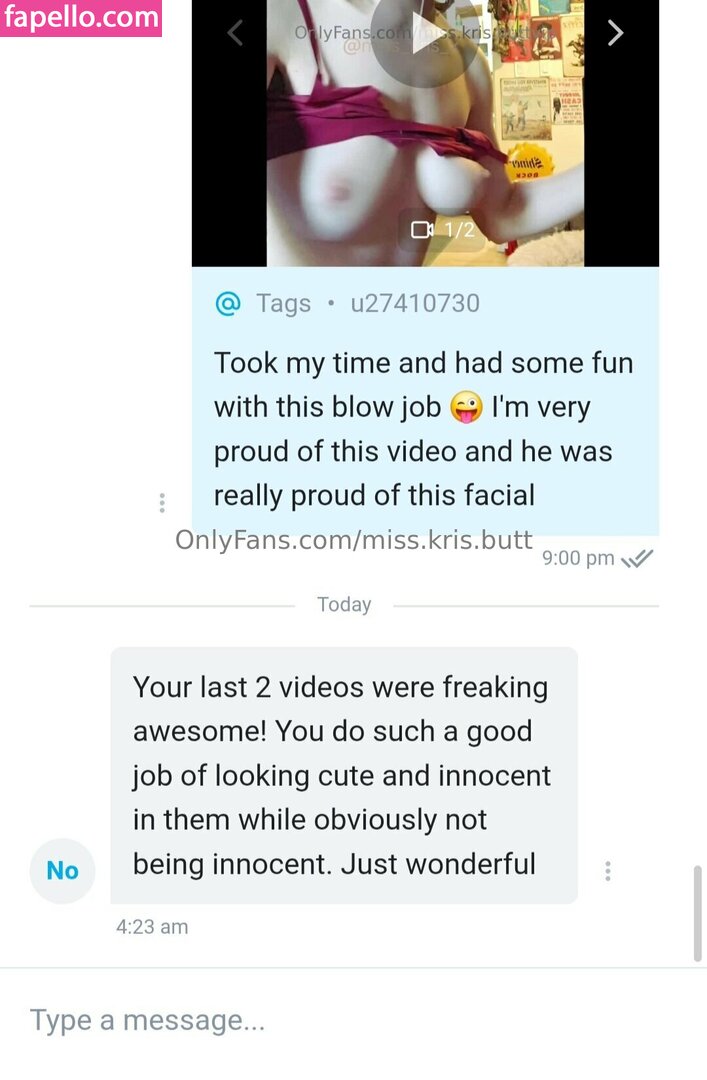Open tagged user u27410730
This screenshot has height=1080, width=707.
pyautogui.click(x=414, y=303)
